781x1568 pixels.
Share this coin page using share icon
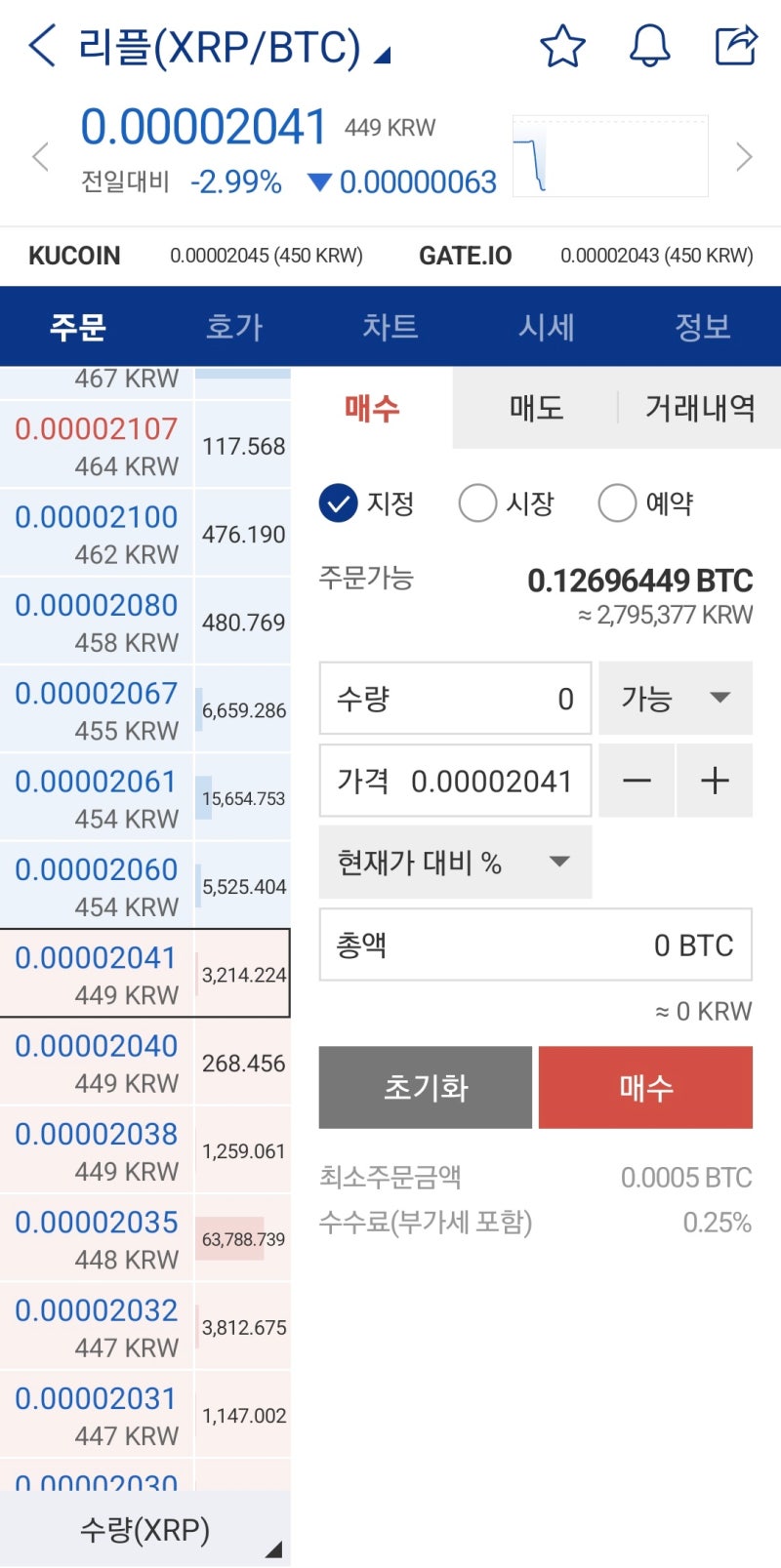[x=735, y=45]
